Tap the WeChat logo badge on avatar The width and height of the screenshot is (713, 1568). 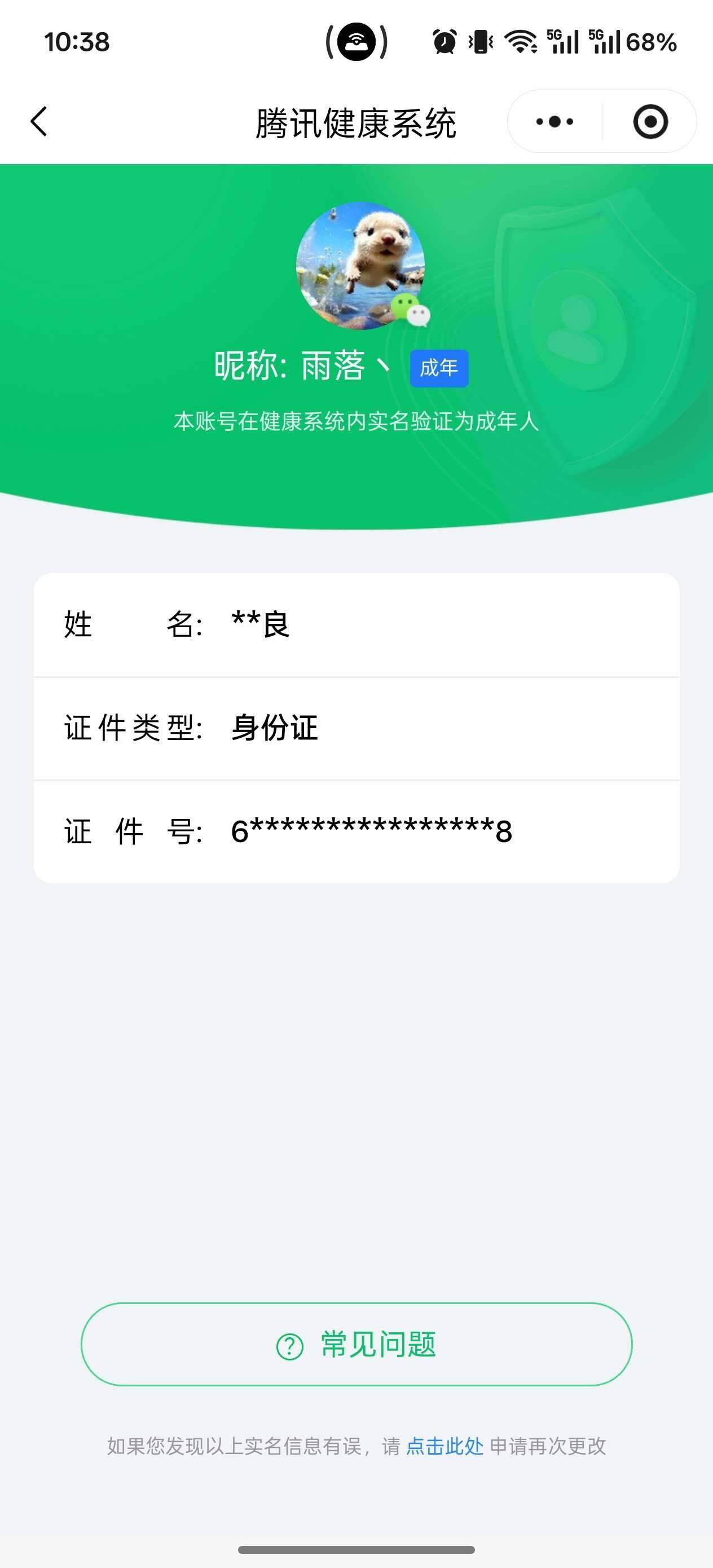pos(409,310)
